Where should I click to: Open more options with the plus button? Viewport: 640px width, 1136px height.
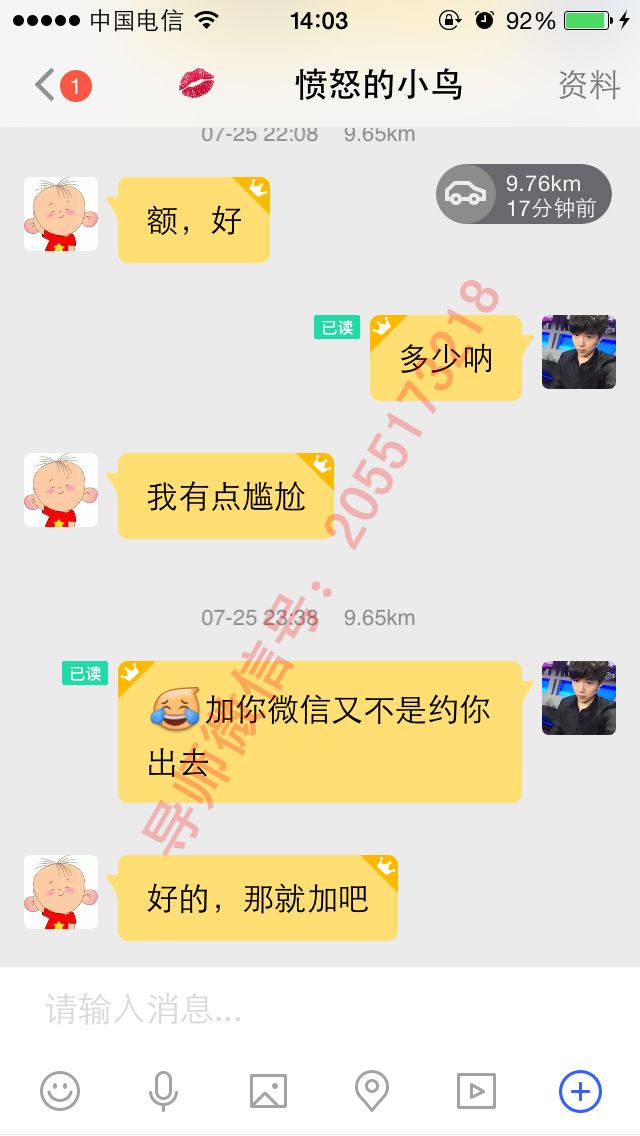[x=580, y=1090]
